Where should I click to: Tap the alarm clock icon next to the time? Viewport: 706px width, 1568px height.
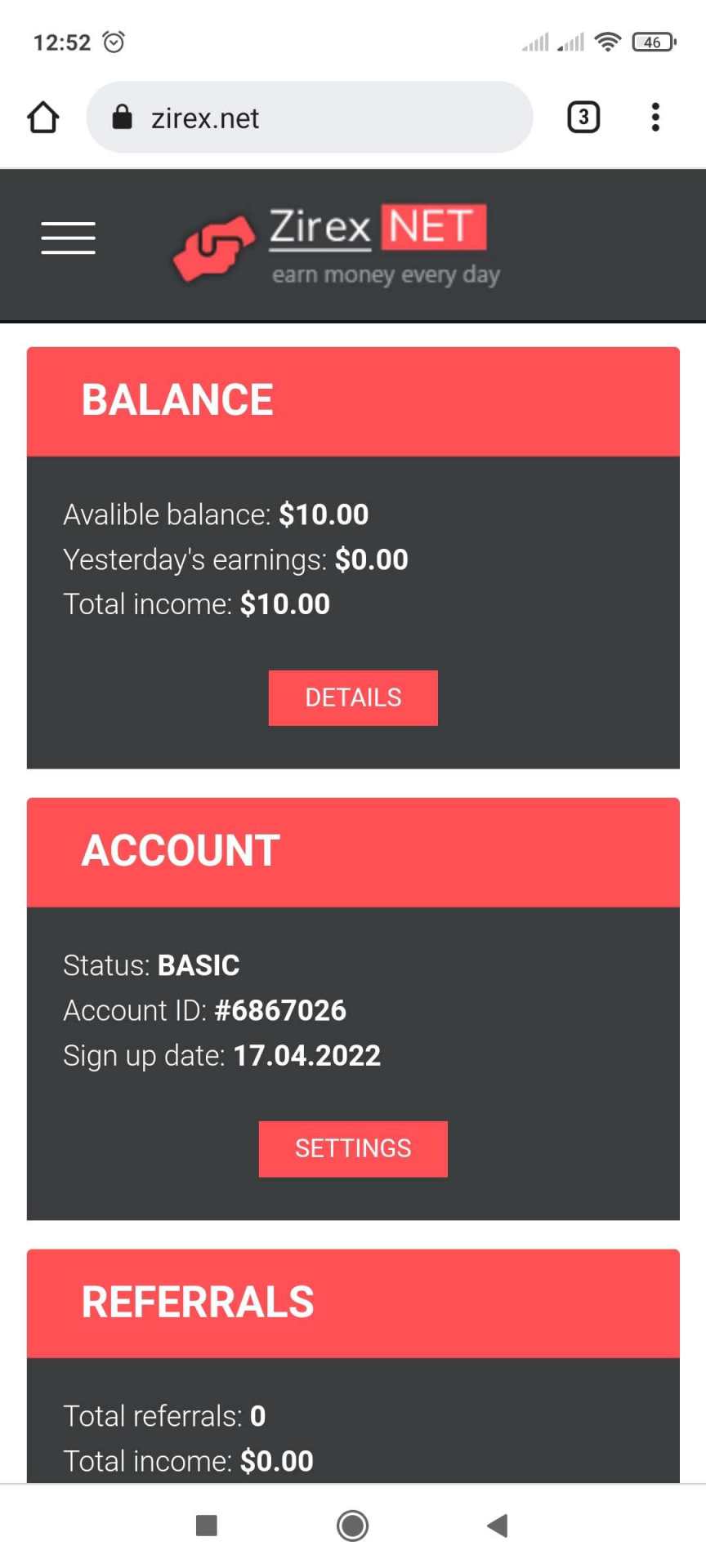pos(114,40)
